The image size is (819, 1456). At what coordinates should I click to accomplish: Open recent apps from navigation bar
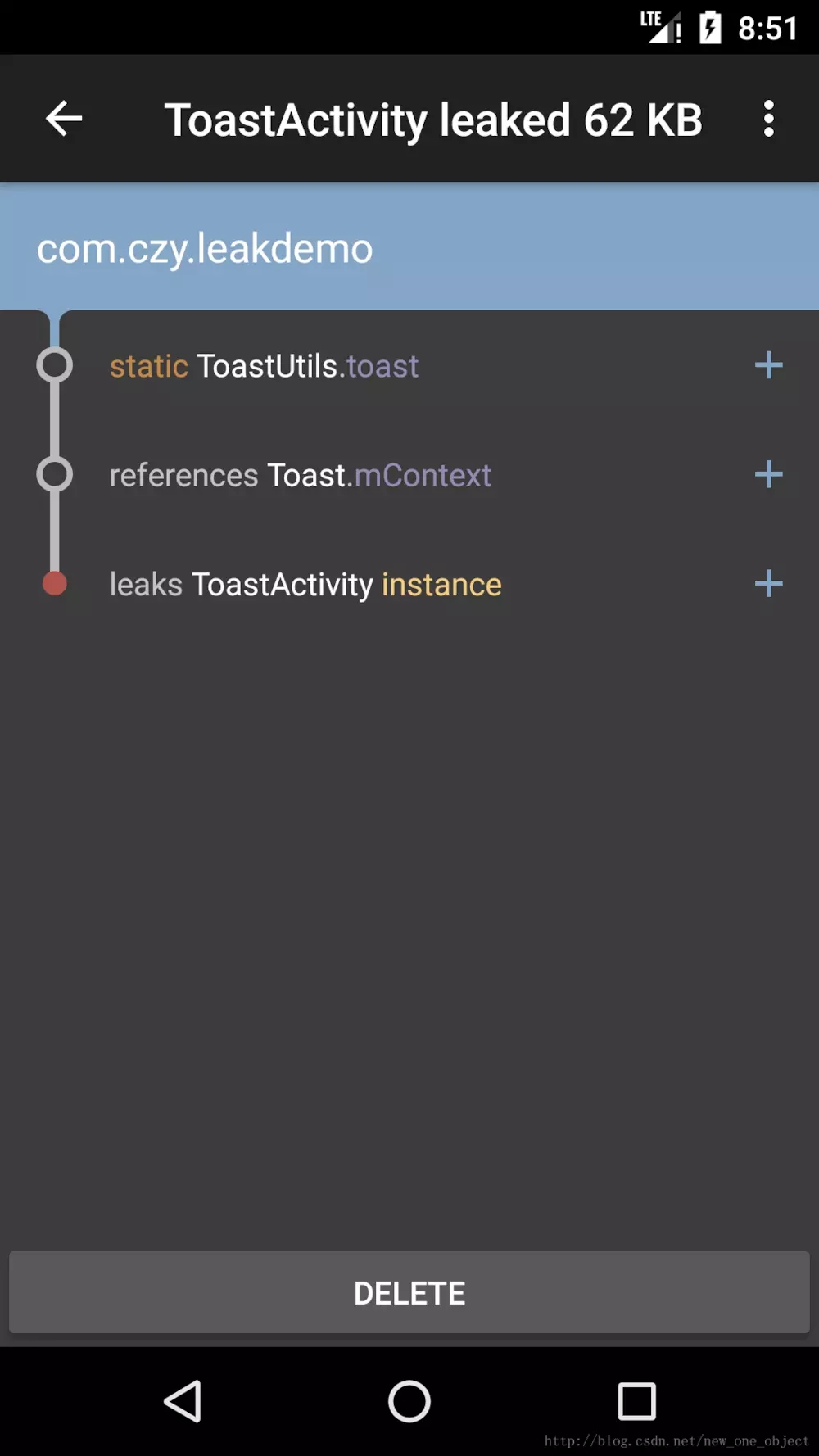tap(636, 1401)
